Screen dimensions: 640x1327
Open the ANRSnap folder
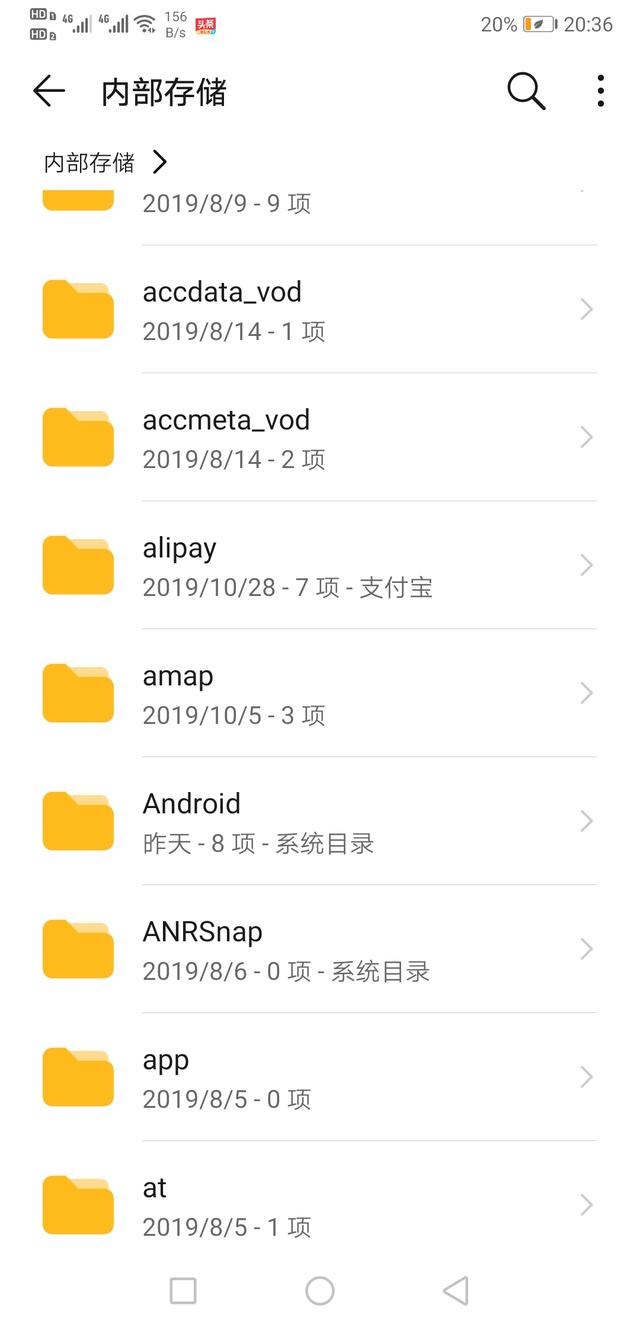[320, 950]
